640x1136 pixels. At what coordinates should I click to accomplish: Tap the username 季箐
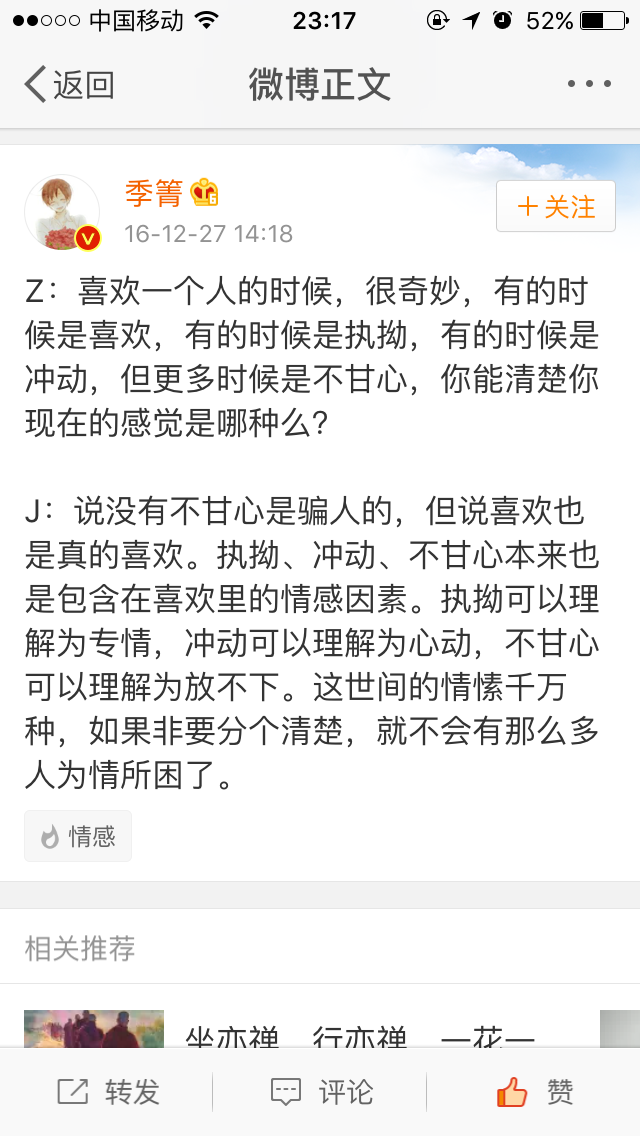[153, 193]
